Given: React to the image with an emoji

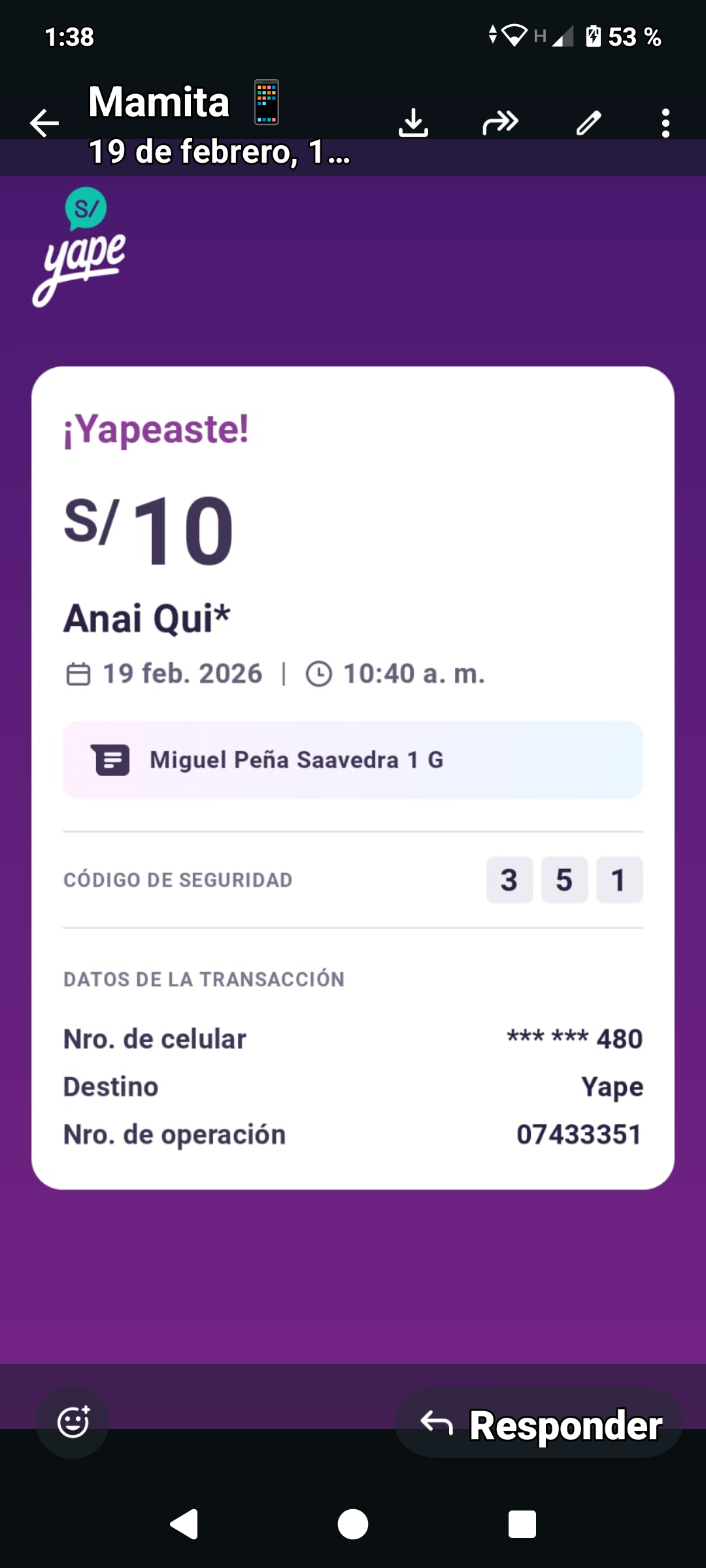Looking at the screenshot, I should 73,1422.
